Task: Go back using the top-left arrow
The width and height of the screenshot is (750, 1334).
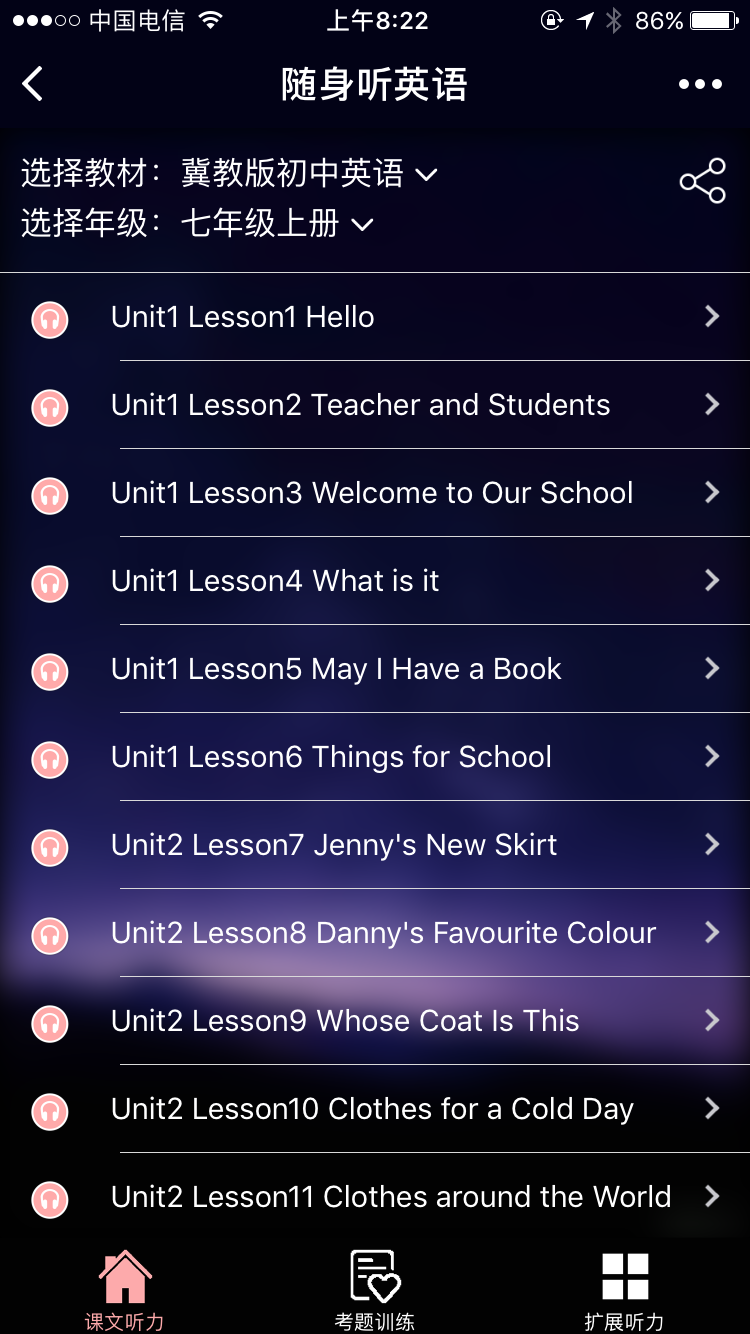Action: (33, 84)
